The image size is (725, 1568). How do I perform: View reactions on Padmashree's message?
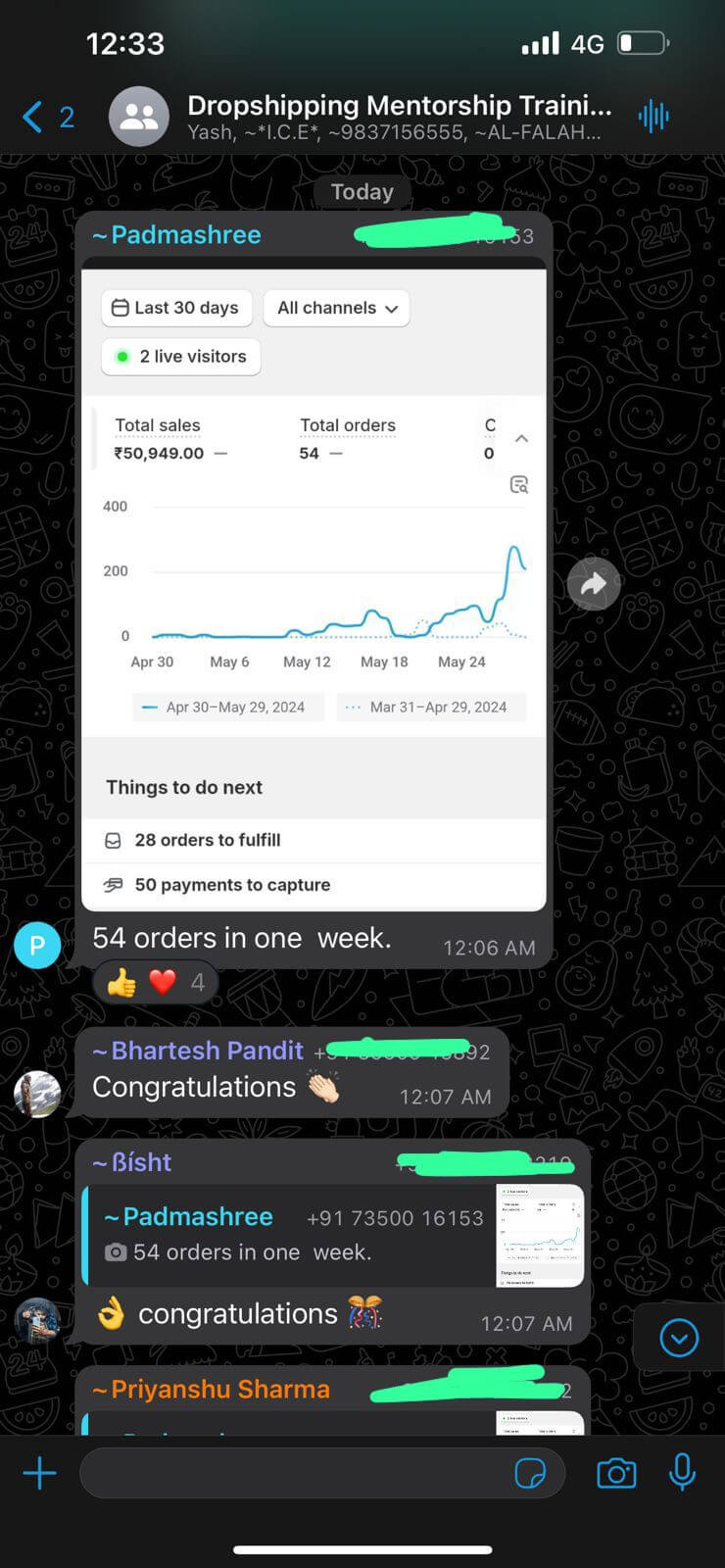click(157, 982)
